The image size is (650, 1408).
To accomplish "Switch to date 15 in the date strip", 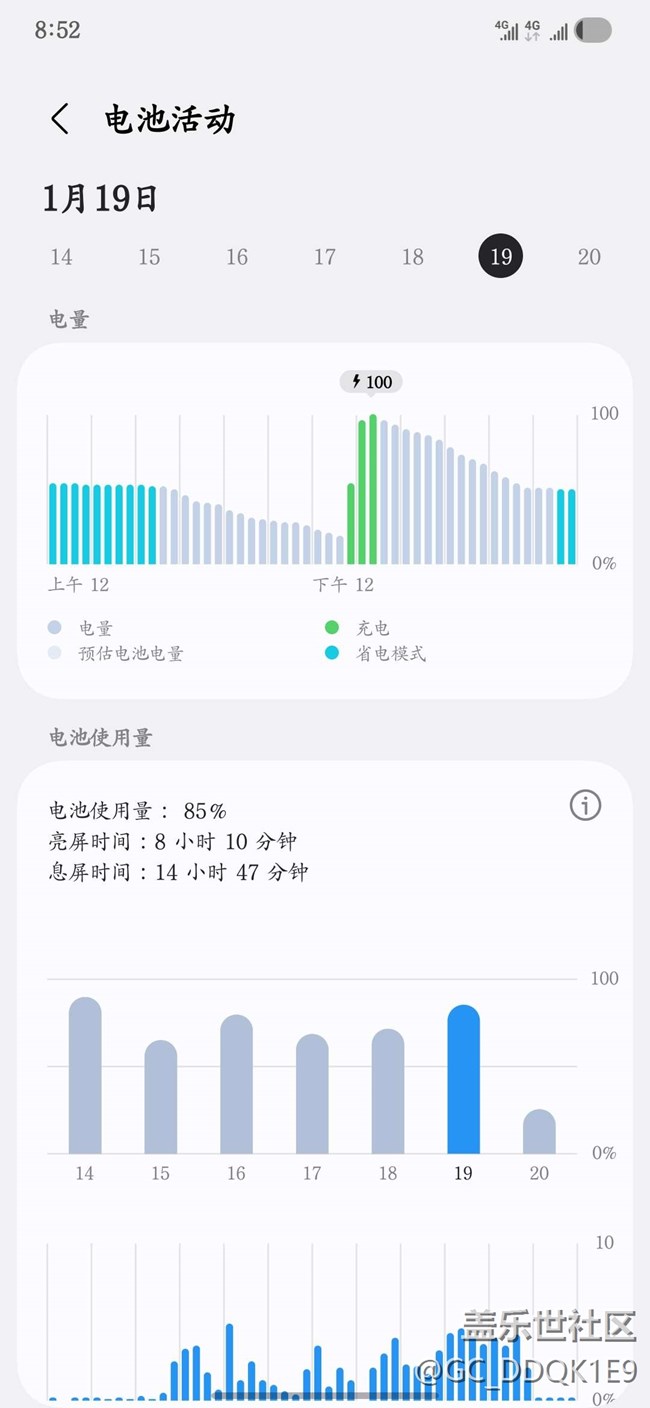I will (149, 257).
